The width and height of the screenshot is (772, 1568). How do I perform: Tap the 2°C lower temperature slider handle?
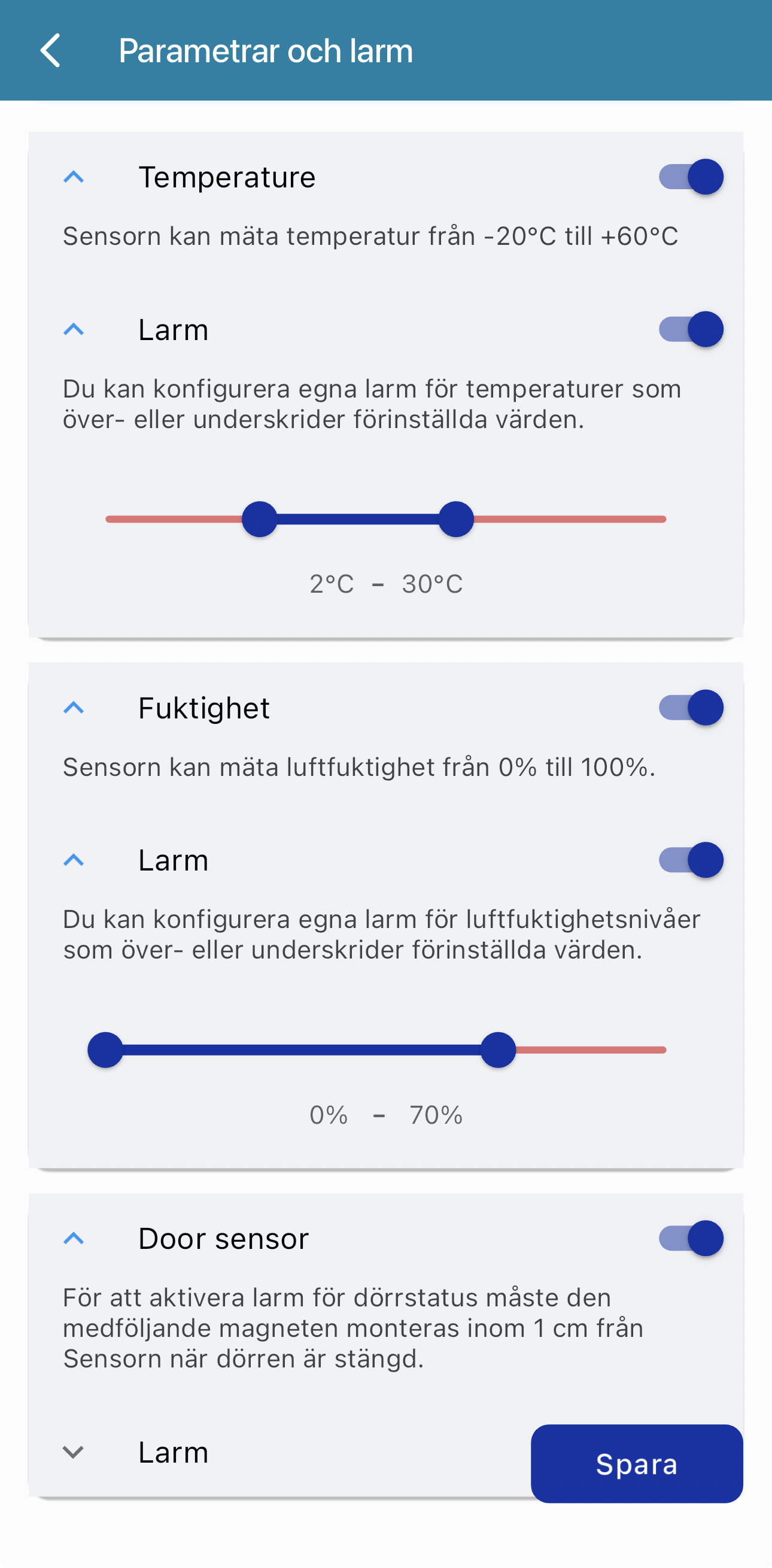[260, 519]
